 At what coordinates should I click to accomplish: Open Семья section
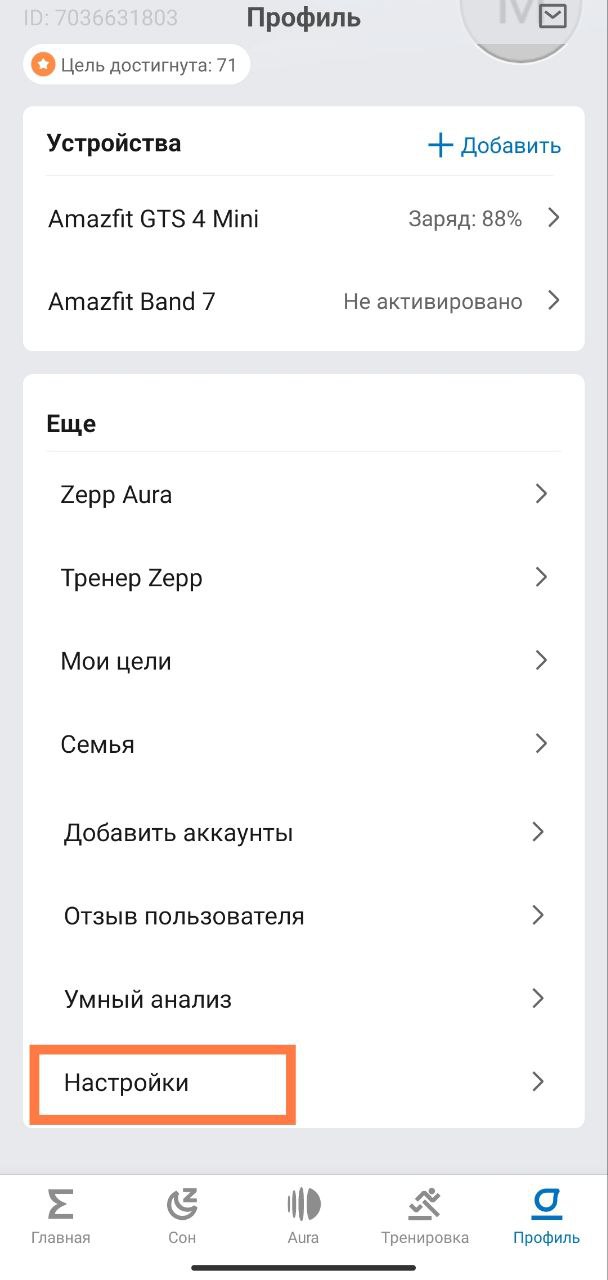coord(304,744)
